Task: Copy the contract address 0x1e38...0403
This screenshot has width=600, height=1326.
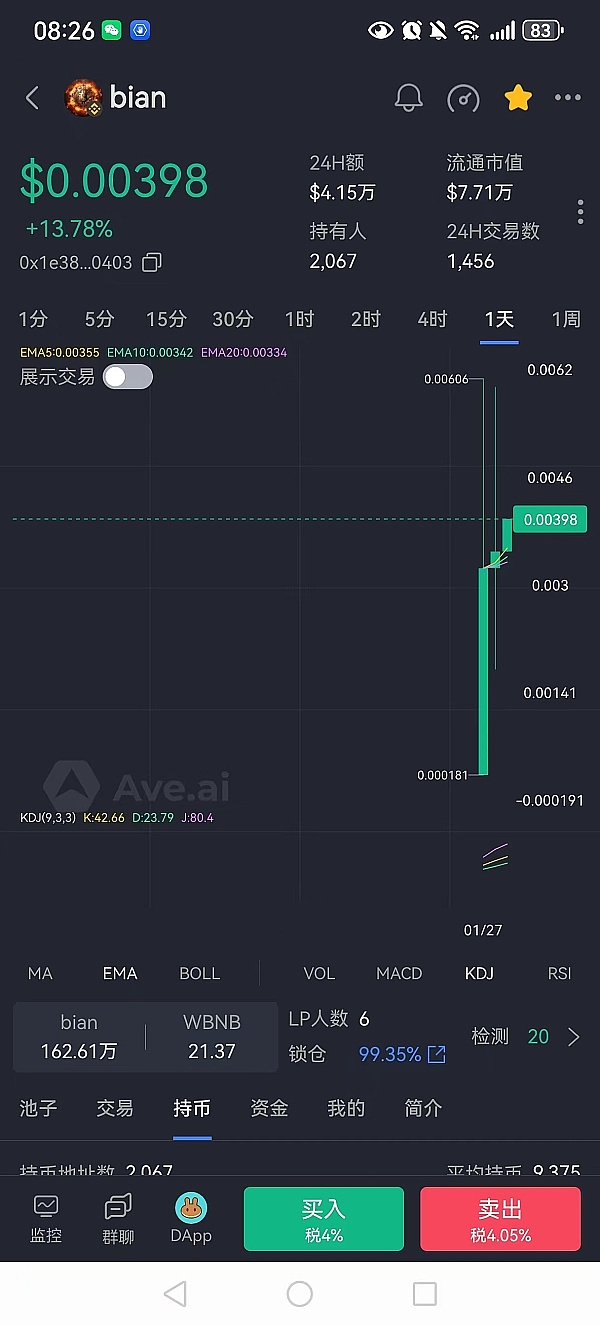Action: pos(152,263)
